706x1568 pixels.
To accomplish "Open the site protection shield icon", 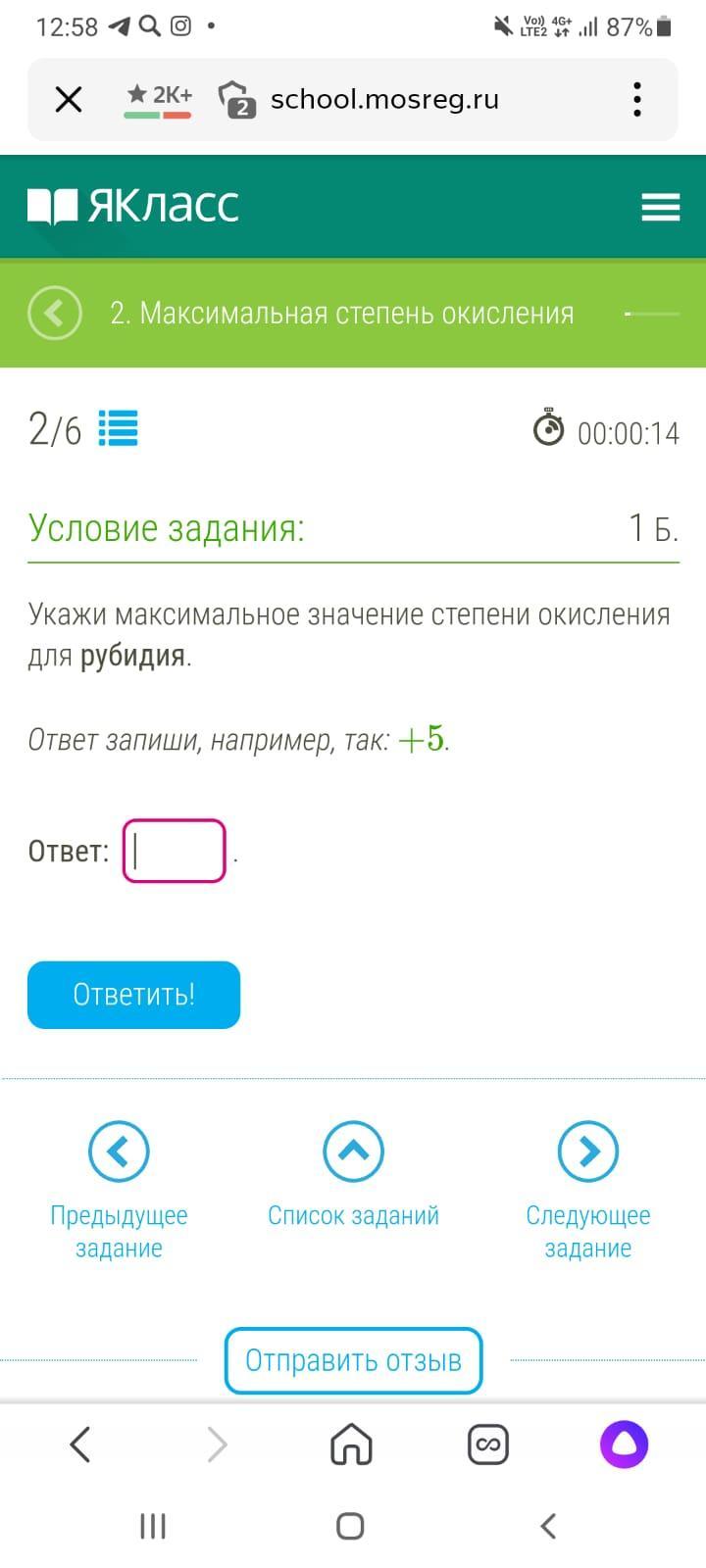I will 237,99.
